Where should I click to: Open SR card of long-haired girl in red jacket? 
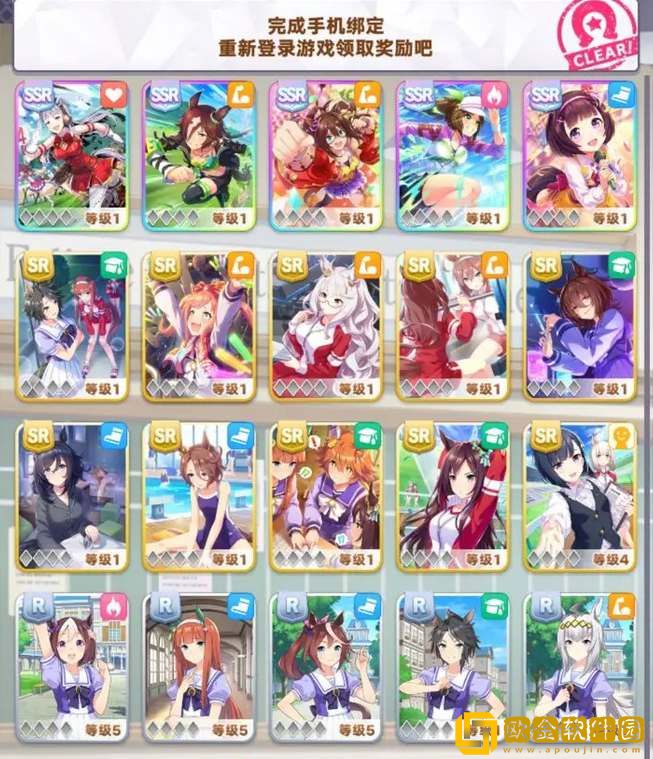pos(452,495)
